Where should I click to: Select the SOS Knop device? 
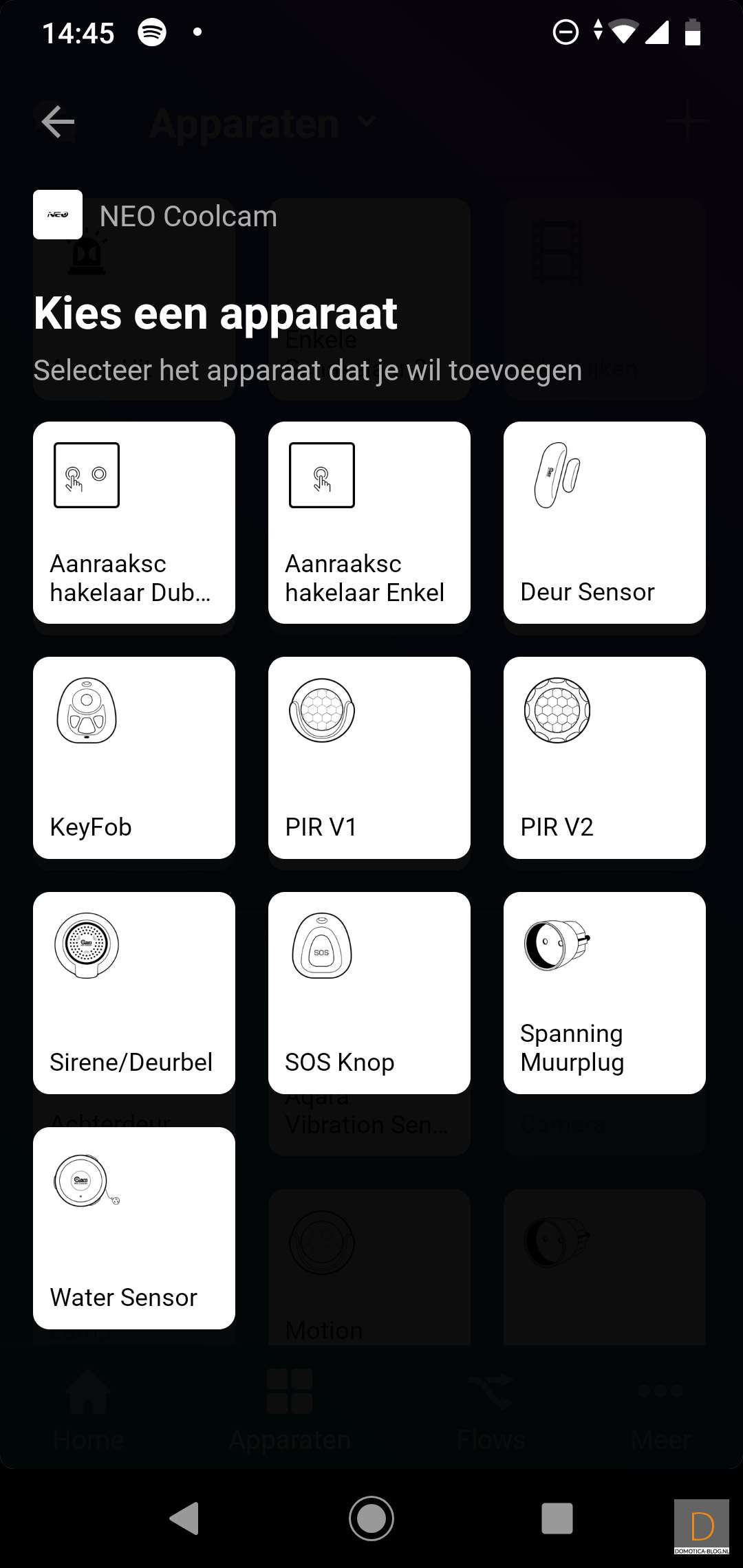point(369,993)
